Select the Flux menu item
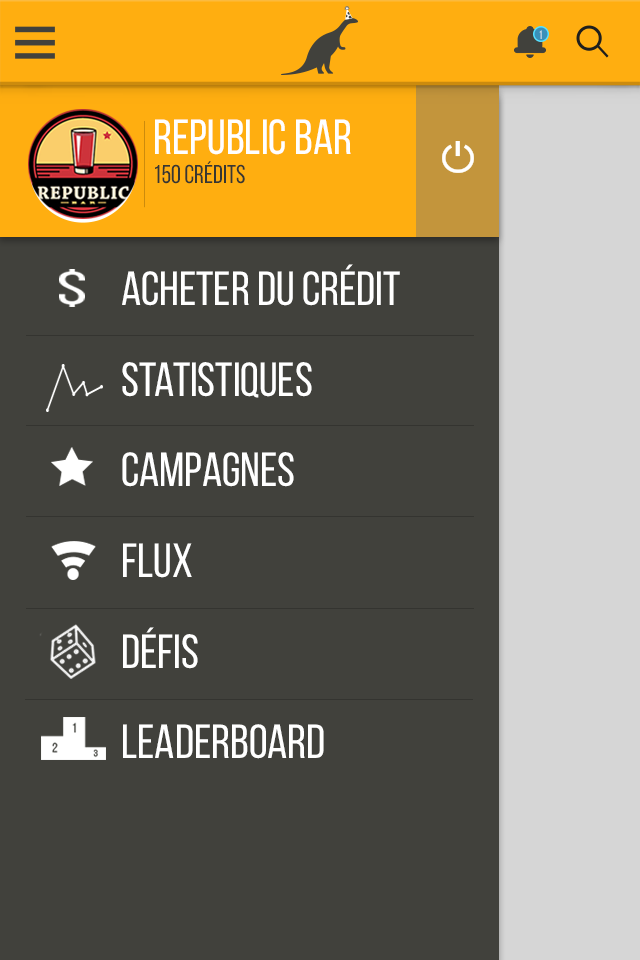The height and width of the screenshot is (960, 640). tap(250, 561)
